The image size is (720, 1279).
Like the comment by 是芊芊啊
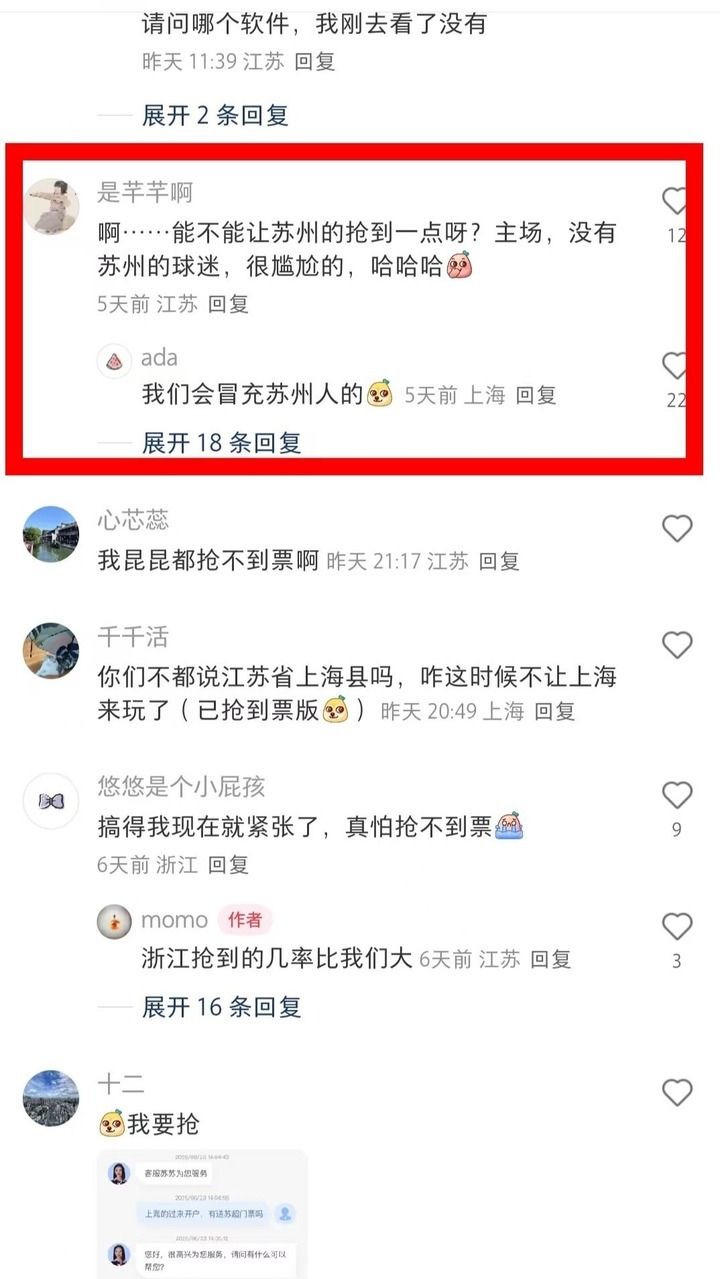pos(676,202)
